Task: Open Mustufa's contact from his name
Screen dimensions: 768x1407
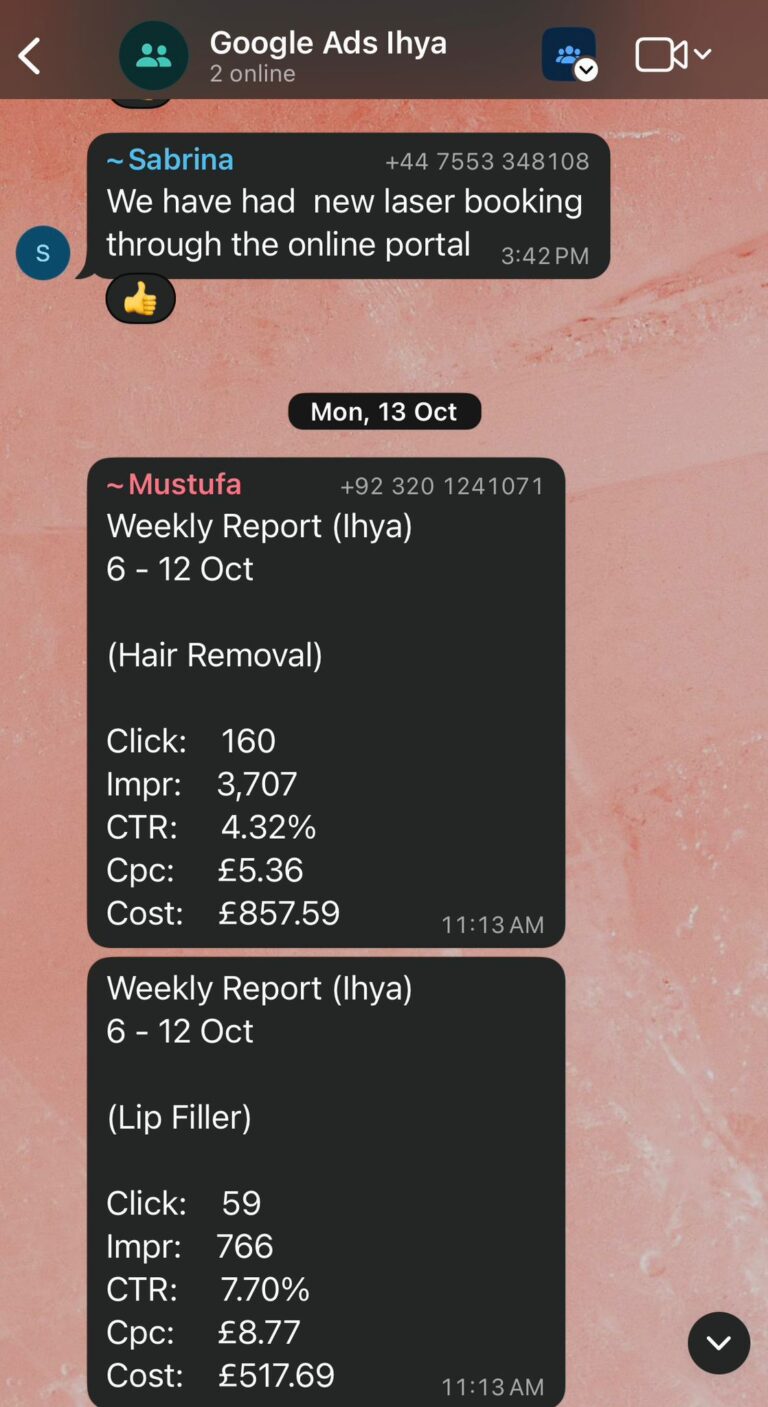Action: point(174,484)
